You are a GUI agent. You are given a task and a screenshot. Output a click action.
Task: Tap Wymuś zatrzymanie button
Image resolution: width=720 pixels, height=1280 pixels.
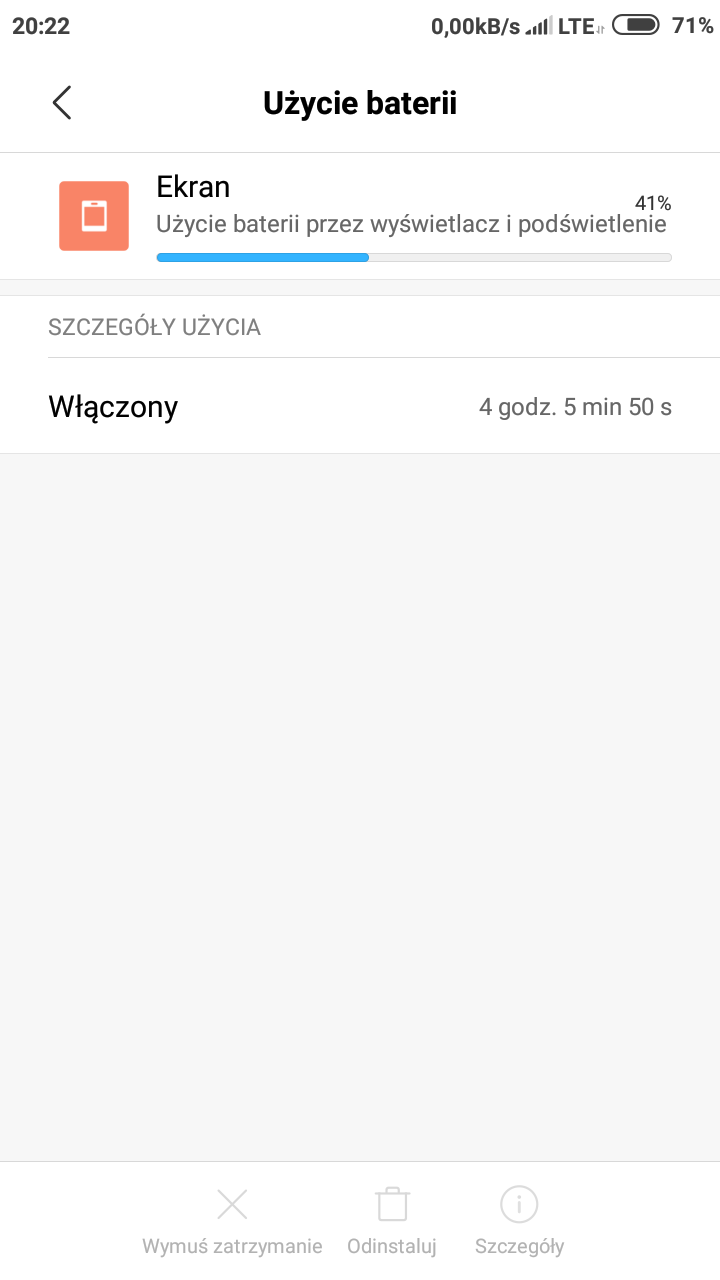point(232,1220)
